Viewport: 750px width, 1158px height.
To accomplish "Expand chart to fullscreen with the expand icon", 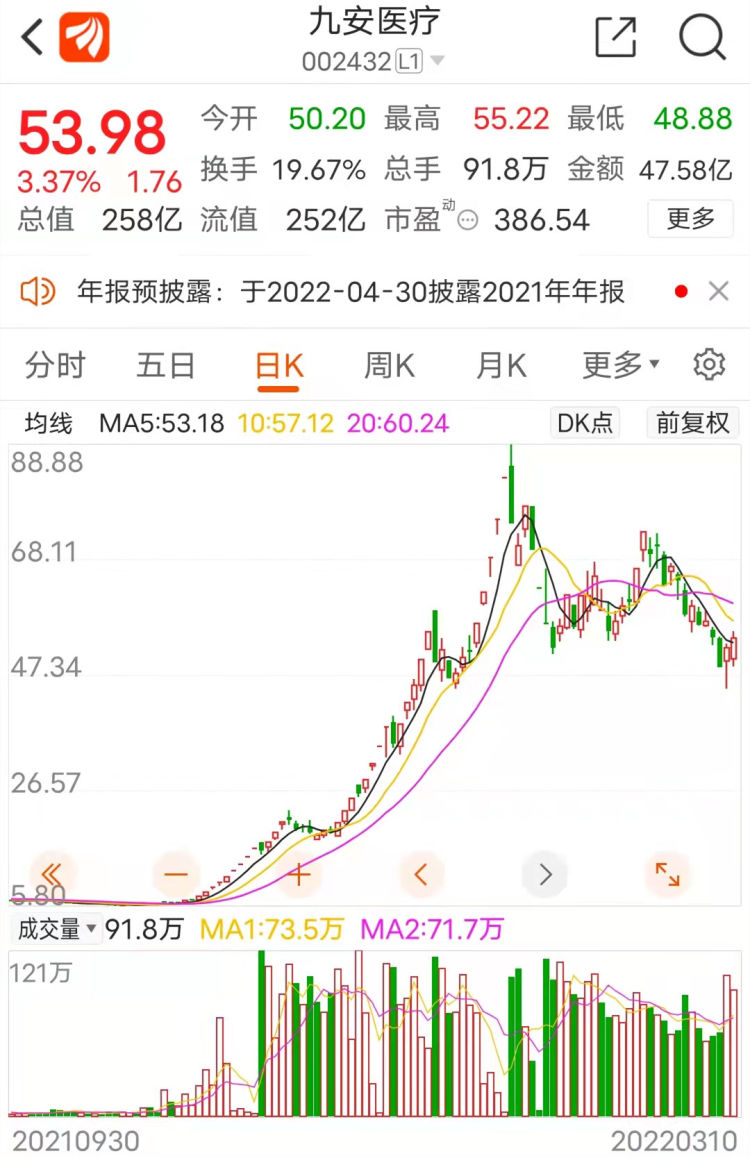I will click(x=668, y=873).
